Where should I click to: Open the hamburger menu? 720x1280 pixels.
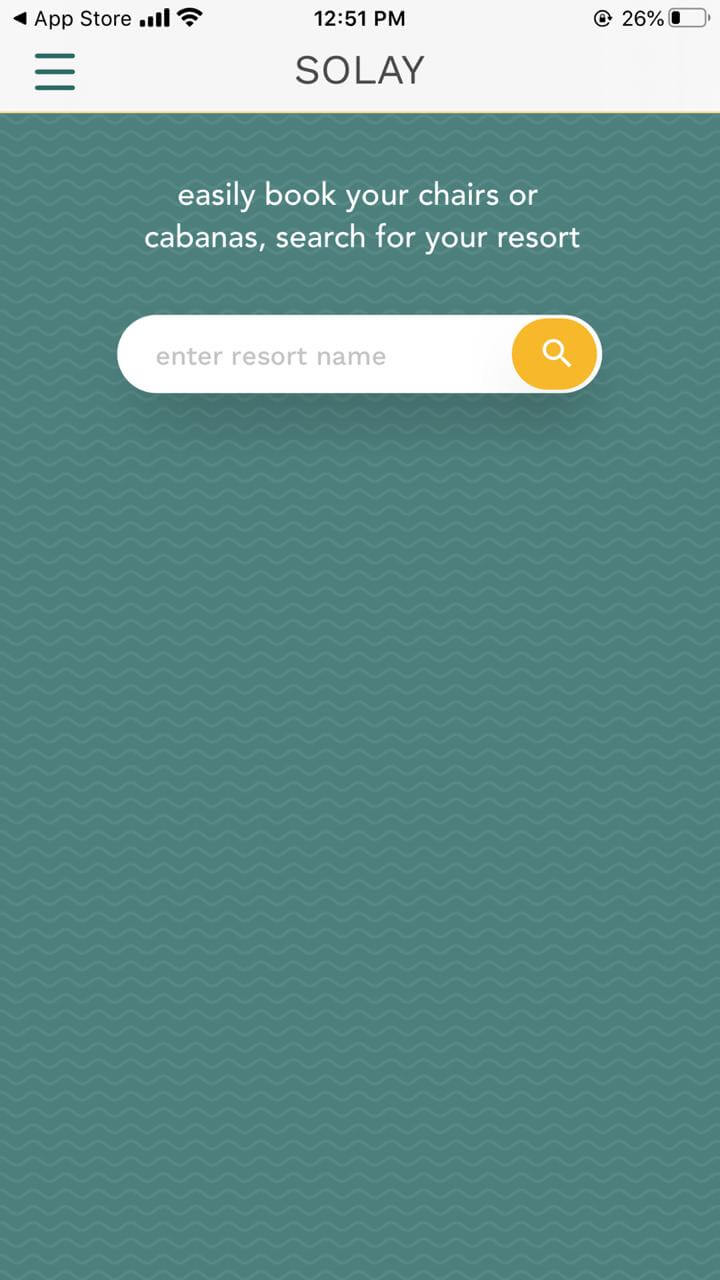pos(55,71)
